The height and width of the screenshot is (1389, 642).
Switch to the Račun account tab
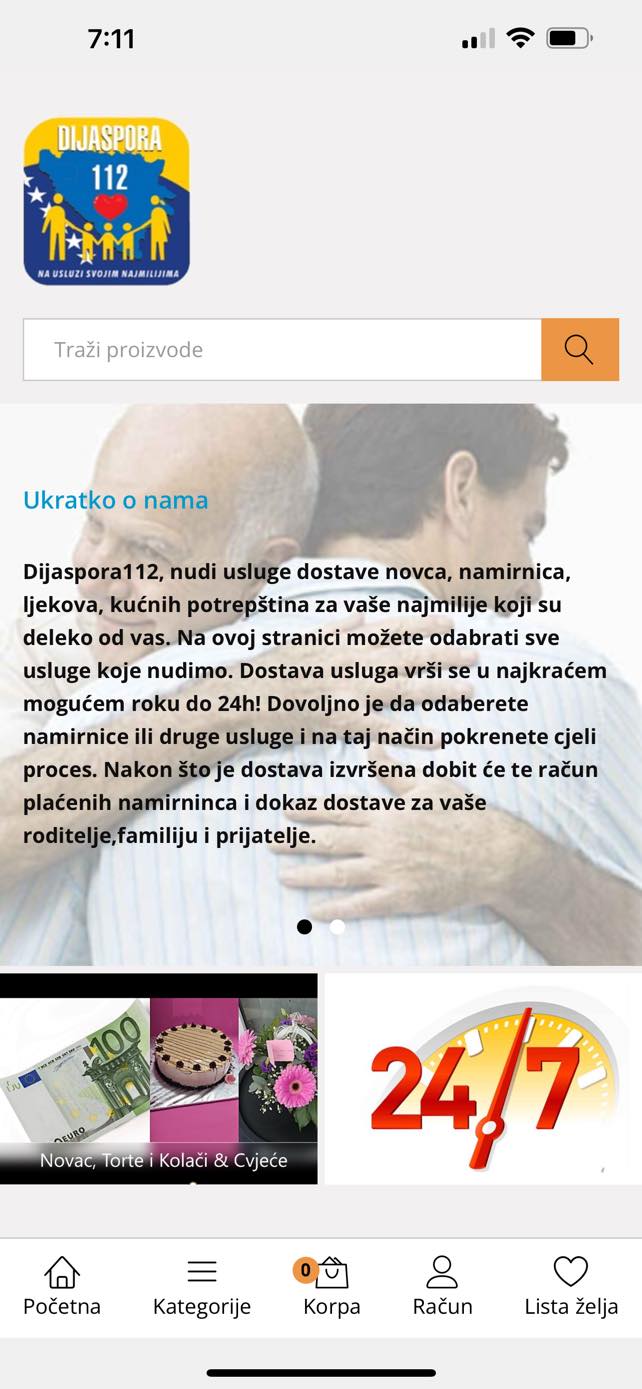click(442, 1287)
